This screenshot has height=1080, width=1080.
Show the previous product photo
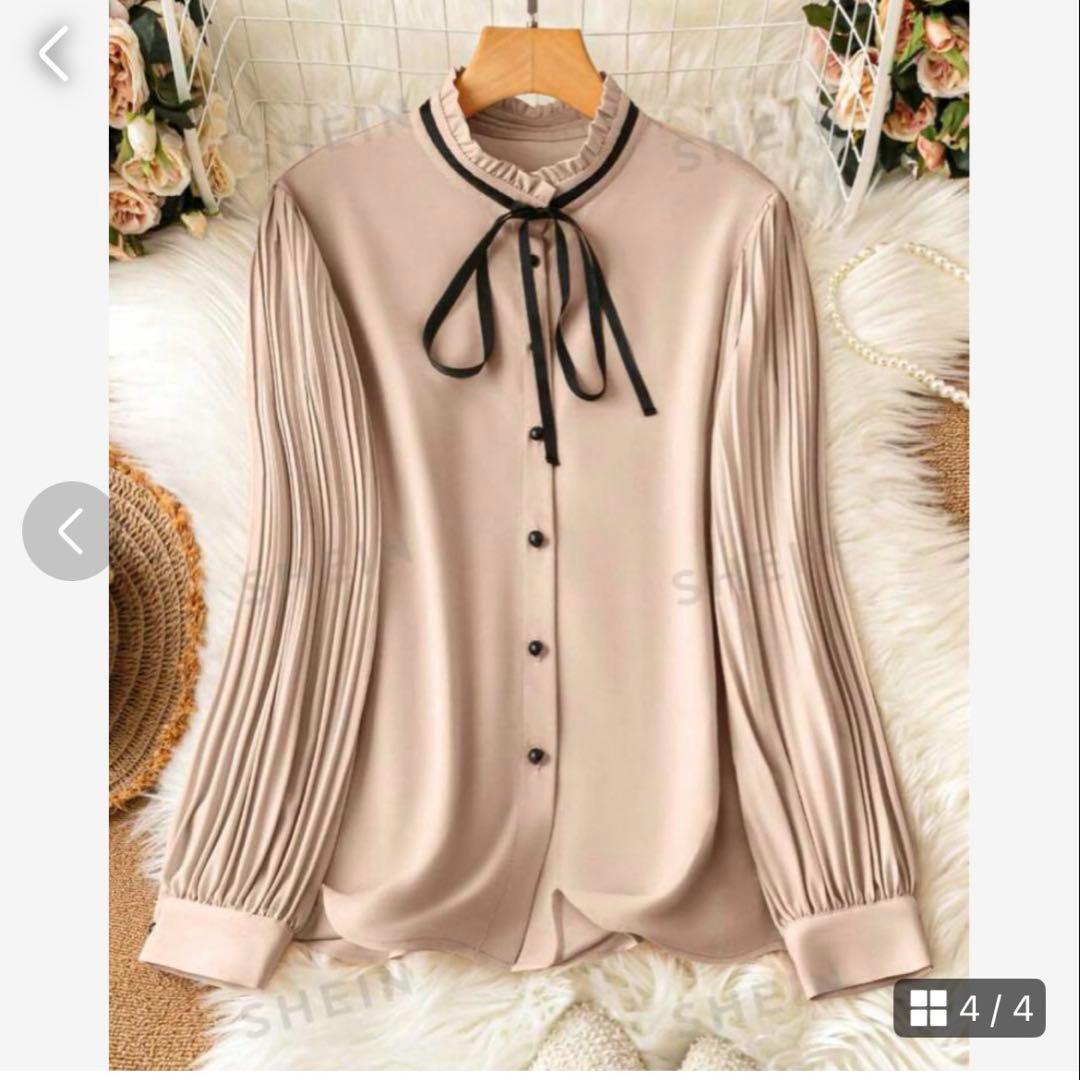point(69,531)
